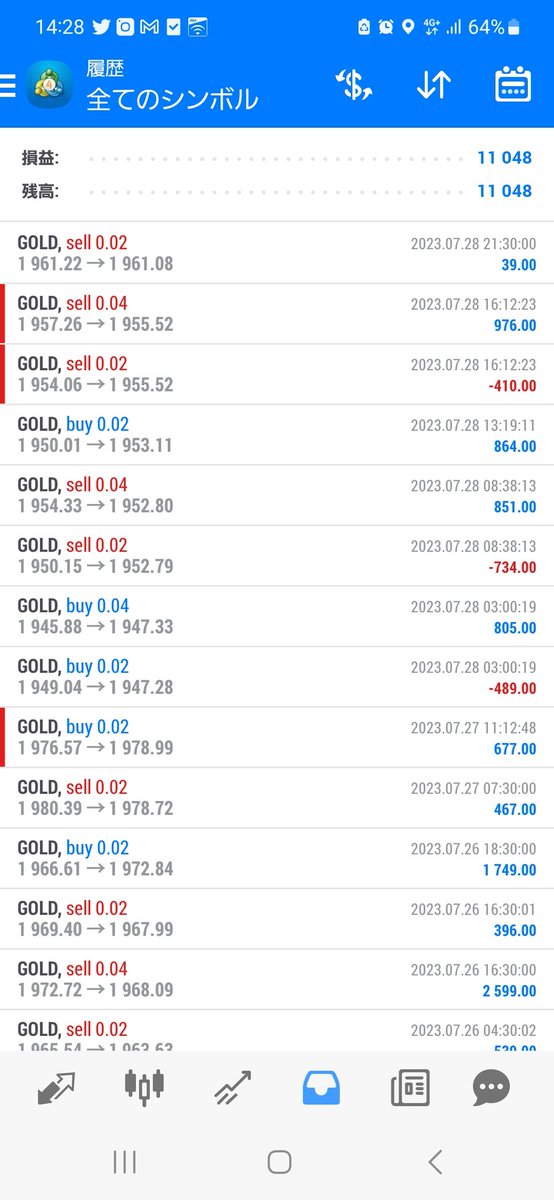This screenshot has width=554, height=1200.
Task: Open the GOLD buy 0.02 trade at 13:19:11
Action: [x=277, y=435]
